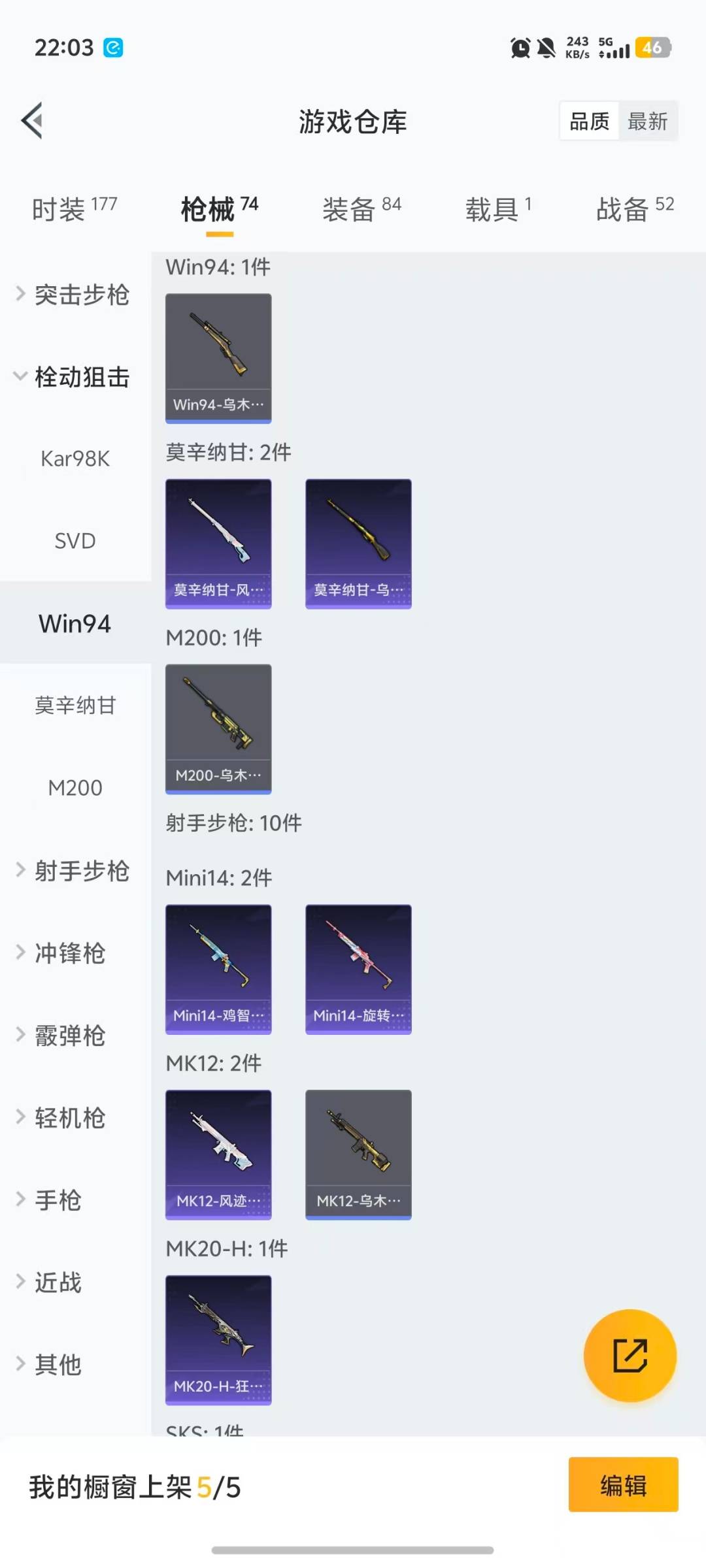Open the share export floating button
The image size is (706, 1568).
(630, 1357)
